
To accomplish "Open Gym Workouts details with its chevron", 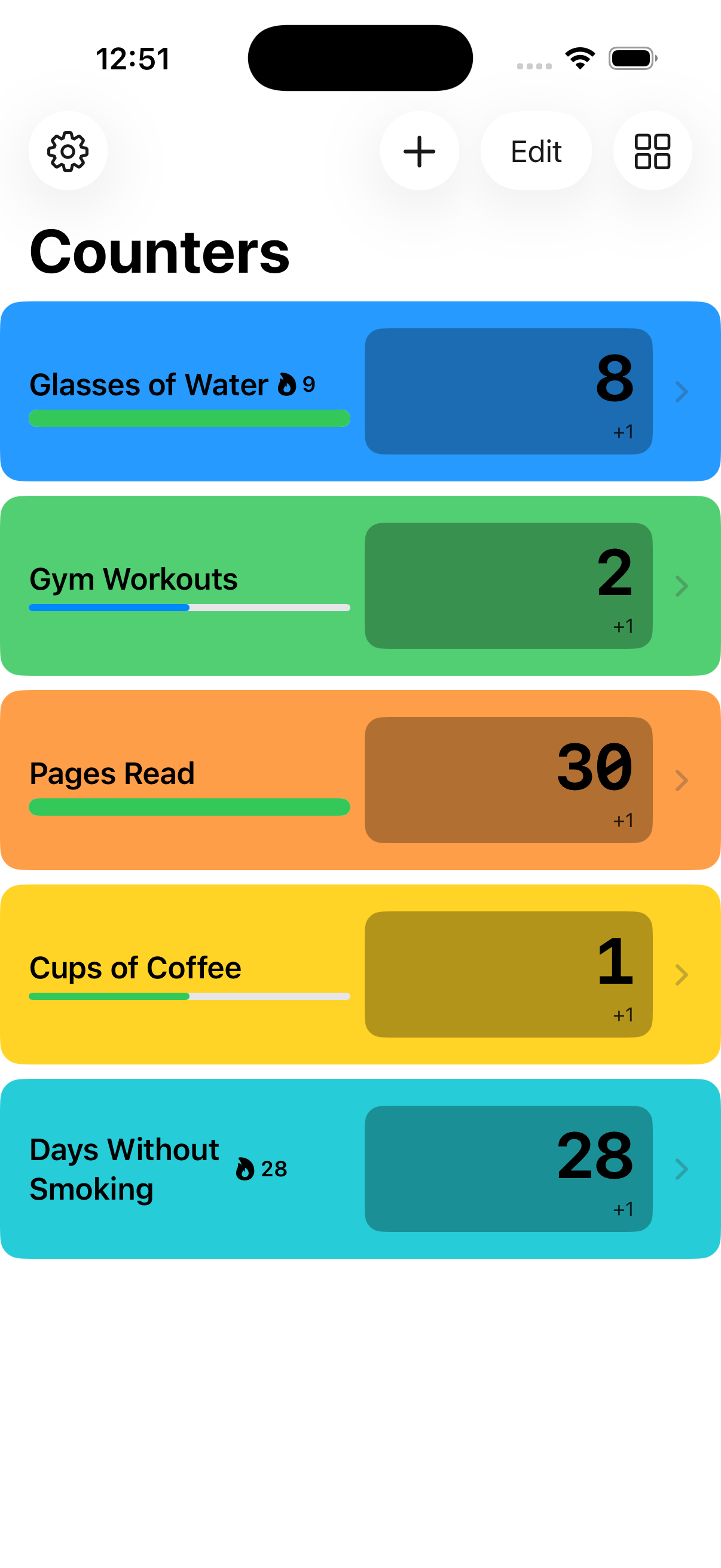I will tap(682, 585).
